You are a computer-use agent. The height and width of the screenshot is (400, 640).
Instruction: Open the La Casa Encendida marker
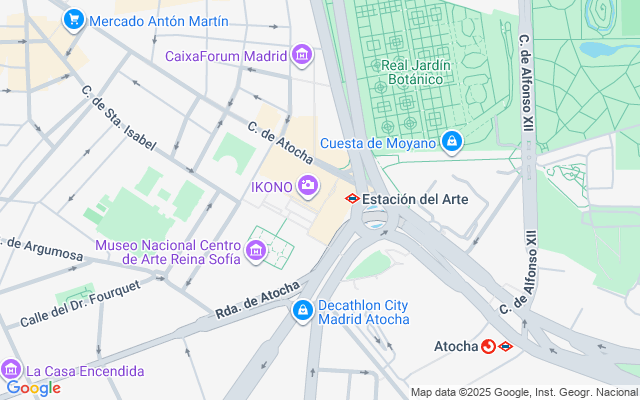11,370
